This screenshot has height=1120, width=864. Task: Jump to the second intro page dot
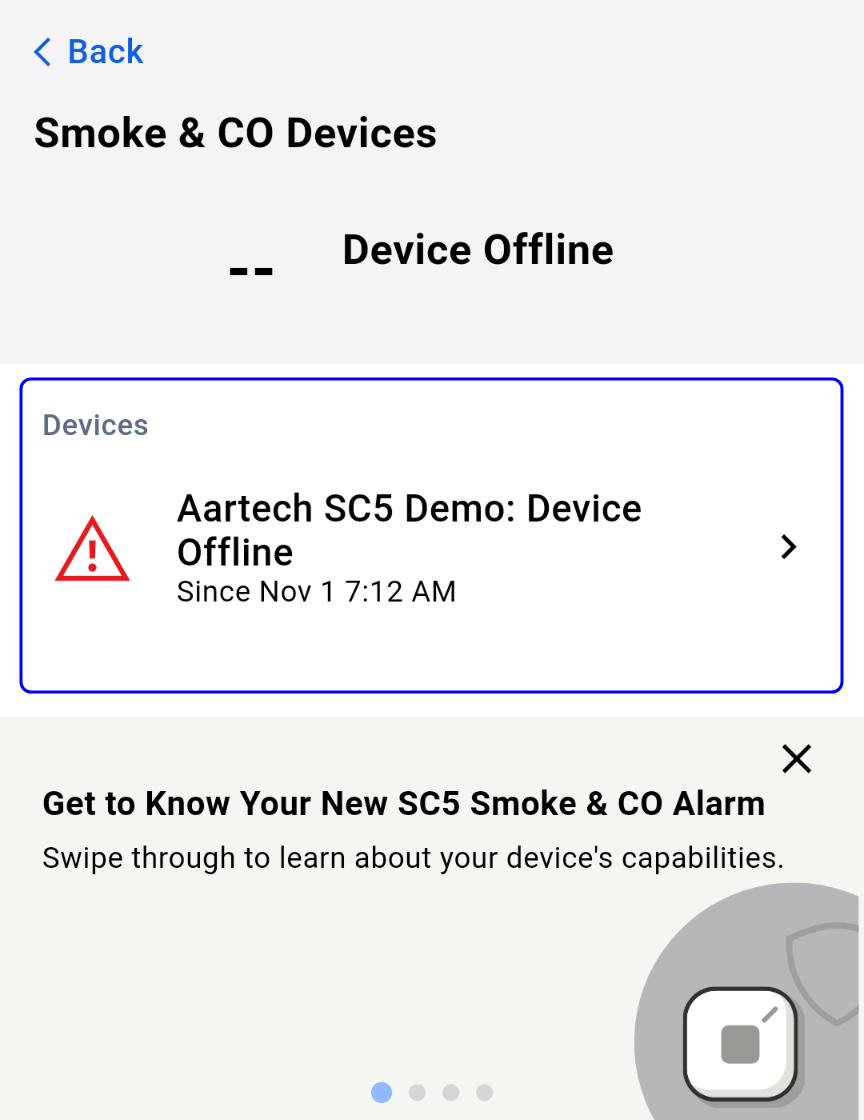pos(418,1092)
